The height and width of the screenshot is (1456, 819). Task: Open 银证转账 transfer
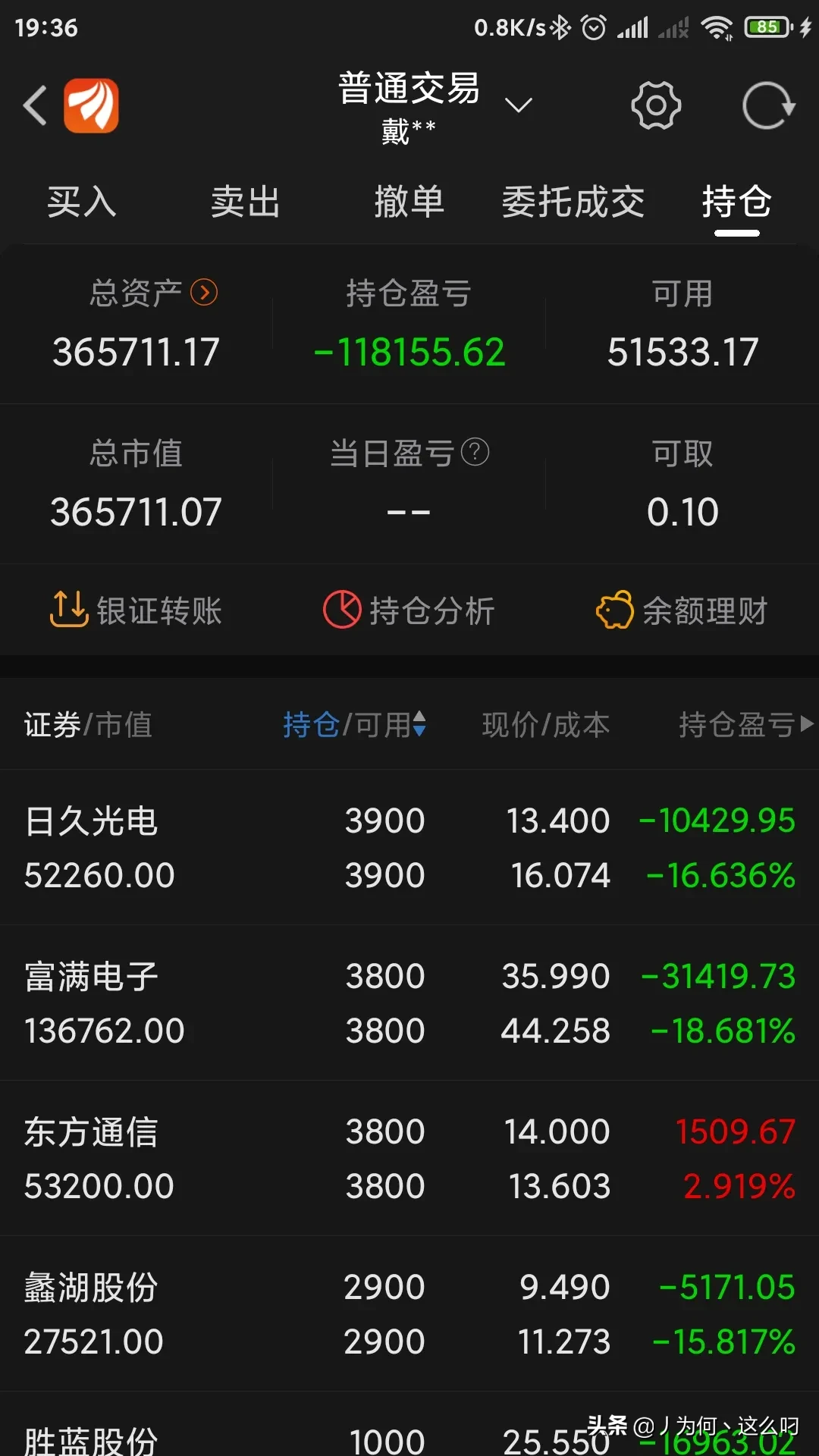136,610
